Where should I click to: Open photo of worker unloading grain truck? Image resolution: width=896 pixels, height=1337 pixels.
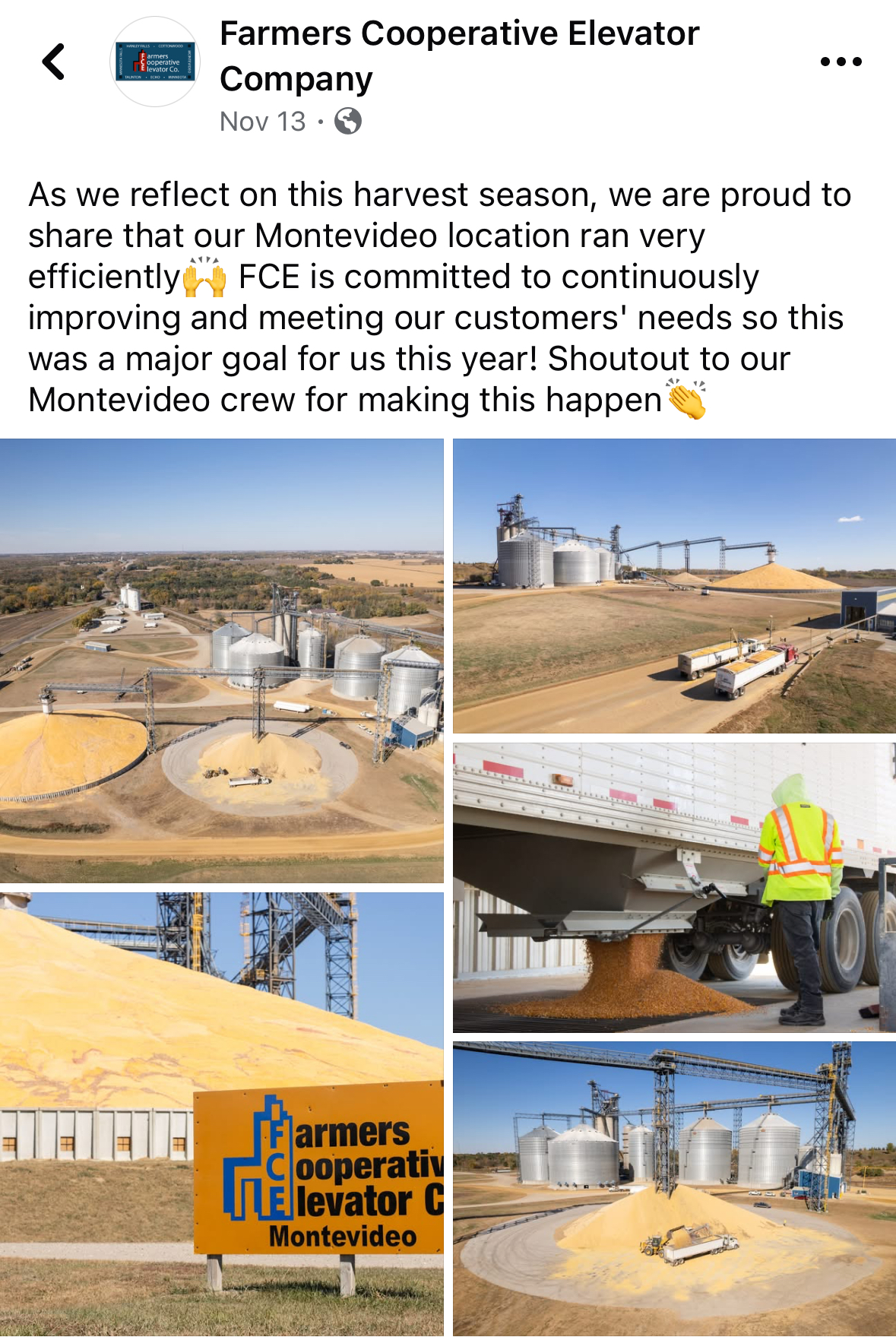click(674, 887)
